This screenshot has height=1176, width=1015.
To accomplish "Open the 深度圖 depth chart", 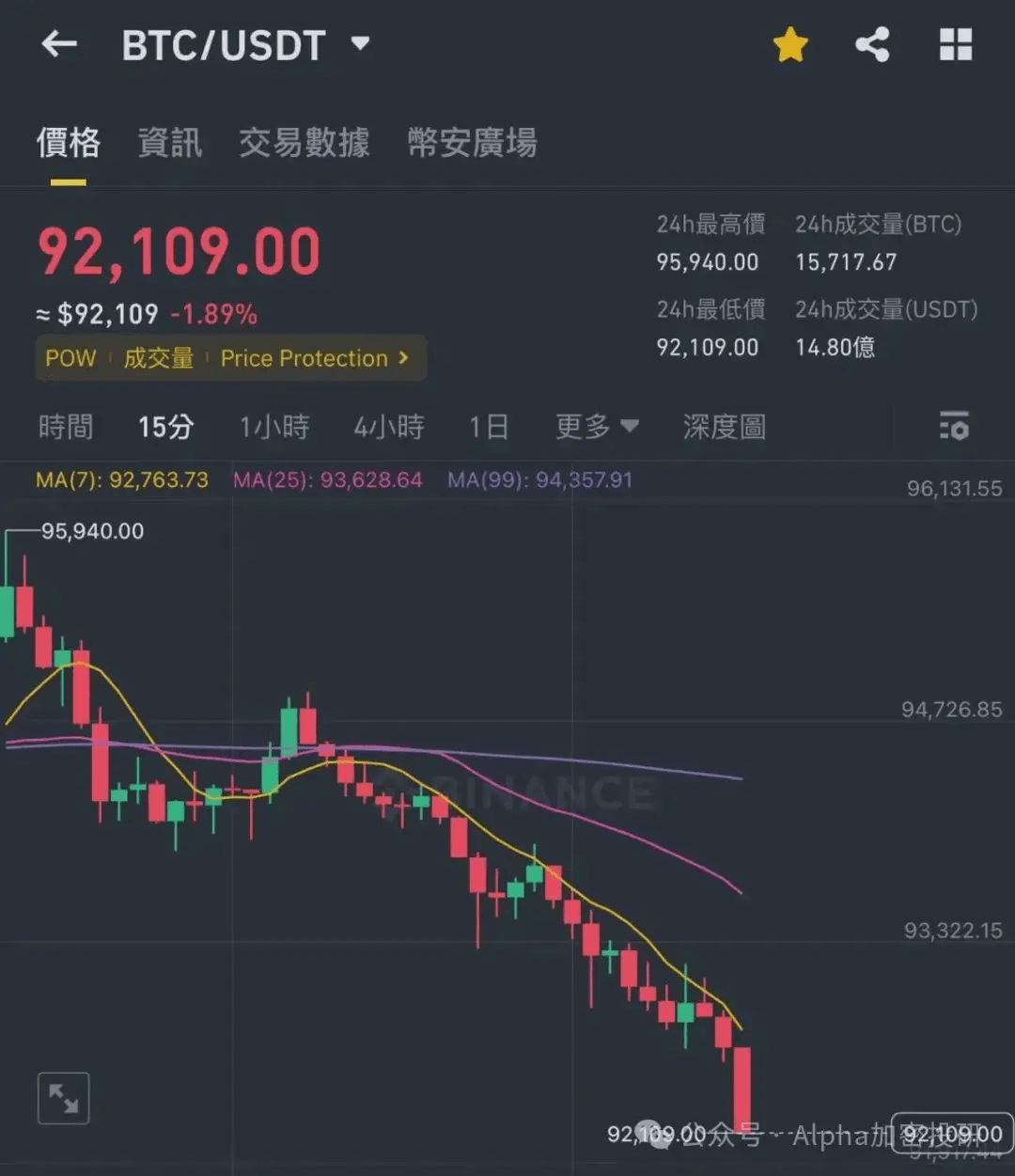I will (x=725, y=427).
